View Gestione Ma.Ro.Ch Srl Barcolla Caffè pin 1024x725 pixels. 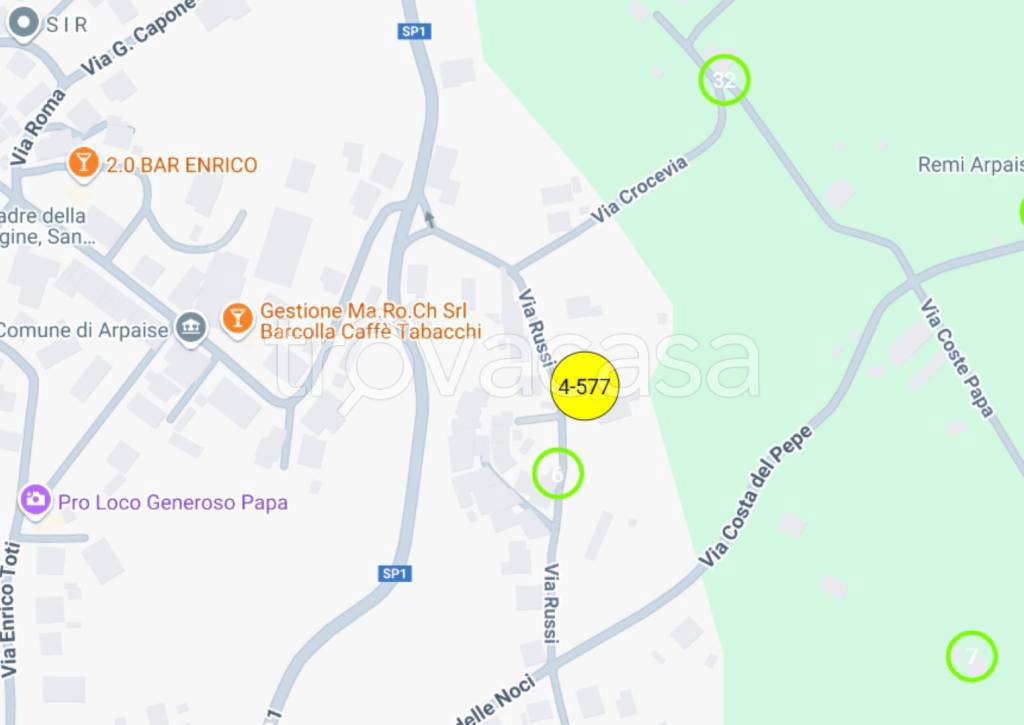(237, 319)
